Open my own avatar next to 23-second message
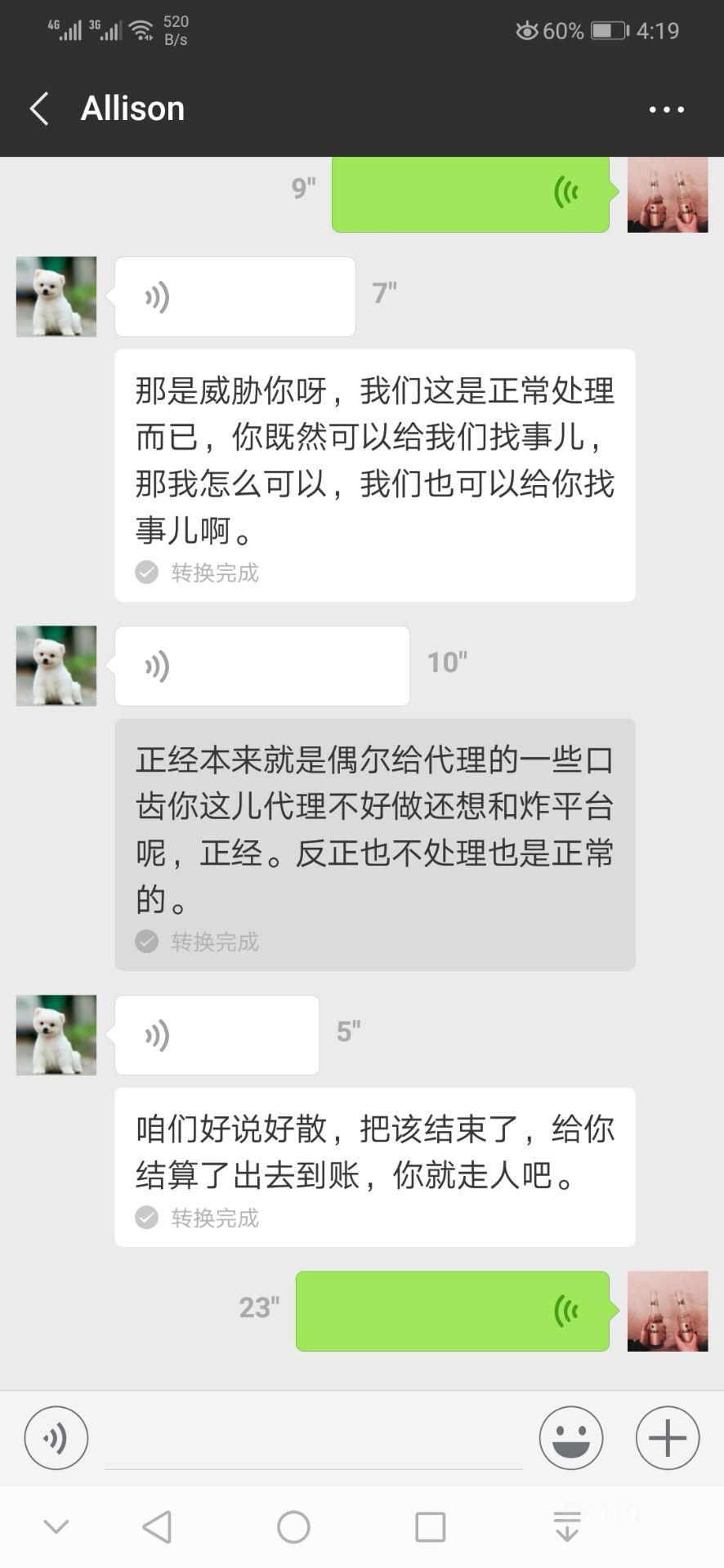 click(667, 1311)
